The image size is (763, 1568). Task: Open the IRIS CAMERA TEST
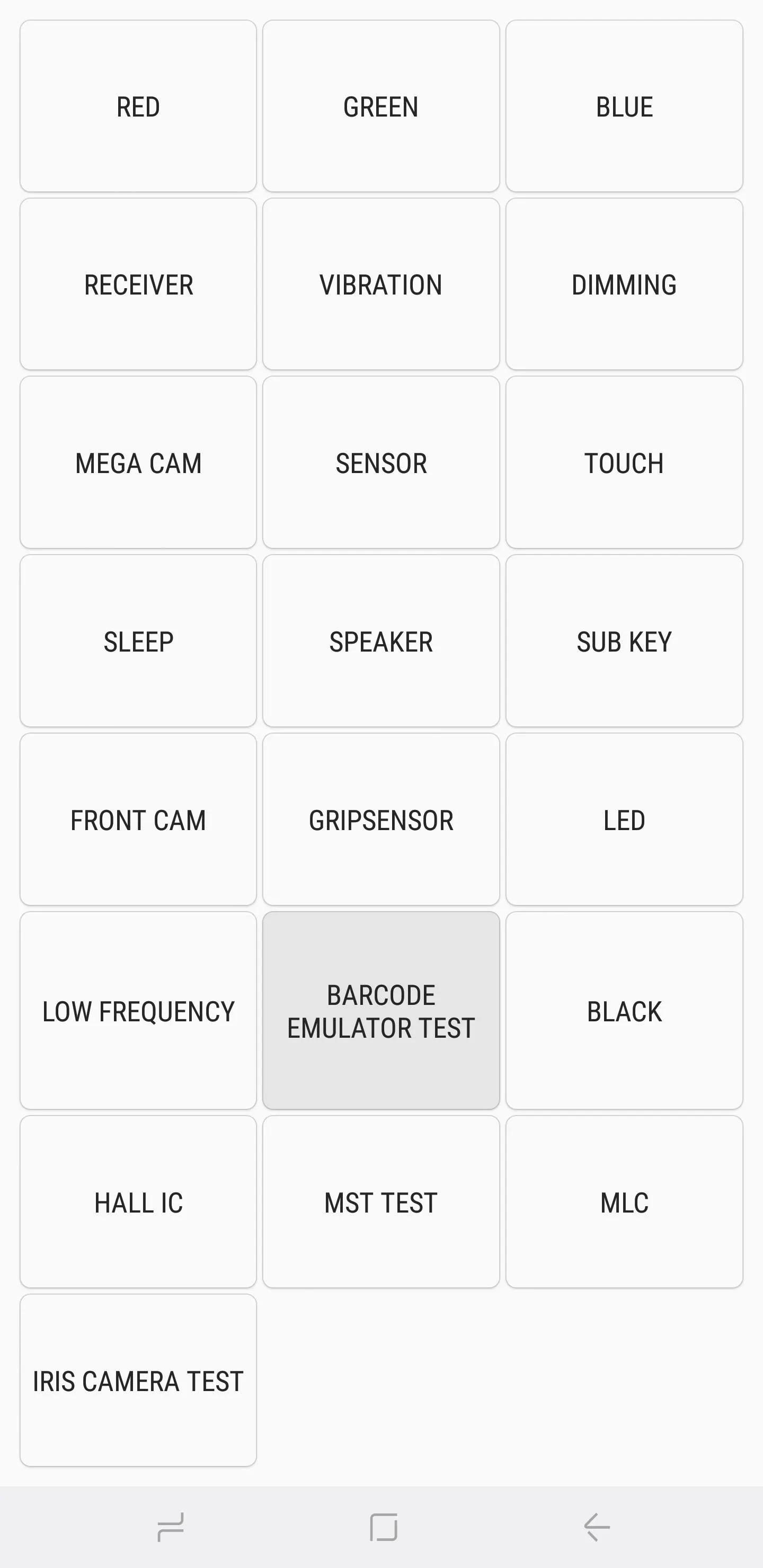[138, 1380]
